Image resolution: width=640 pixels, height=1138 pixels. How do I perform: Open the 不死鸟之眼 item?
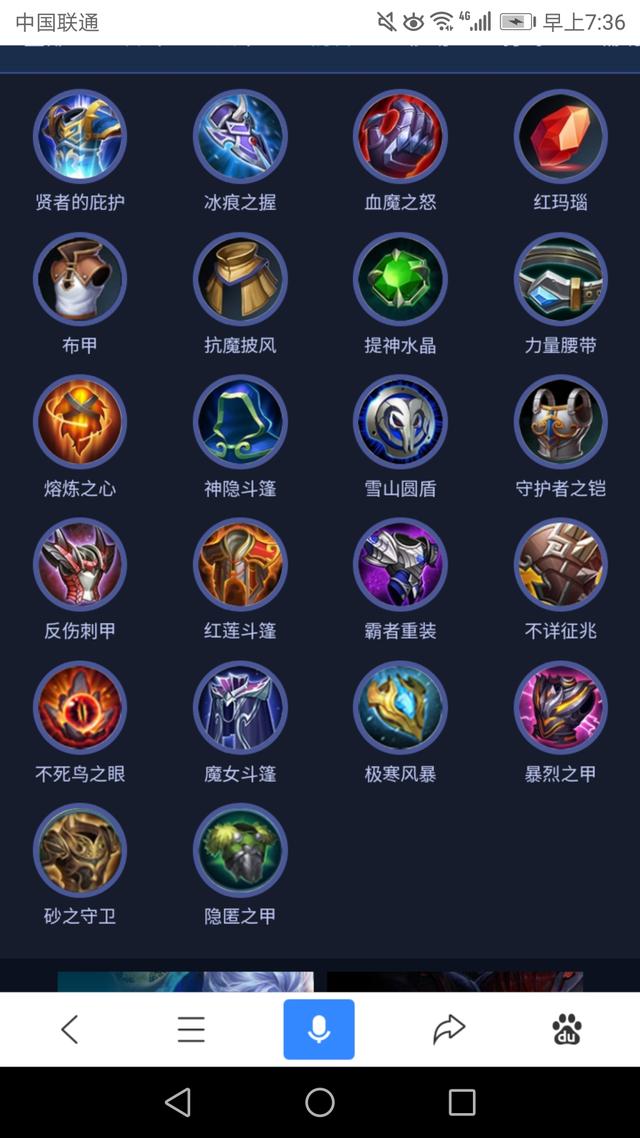(x=80, y=708)
